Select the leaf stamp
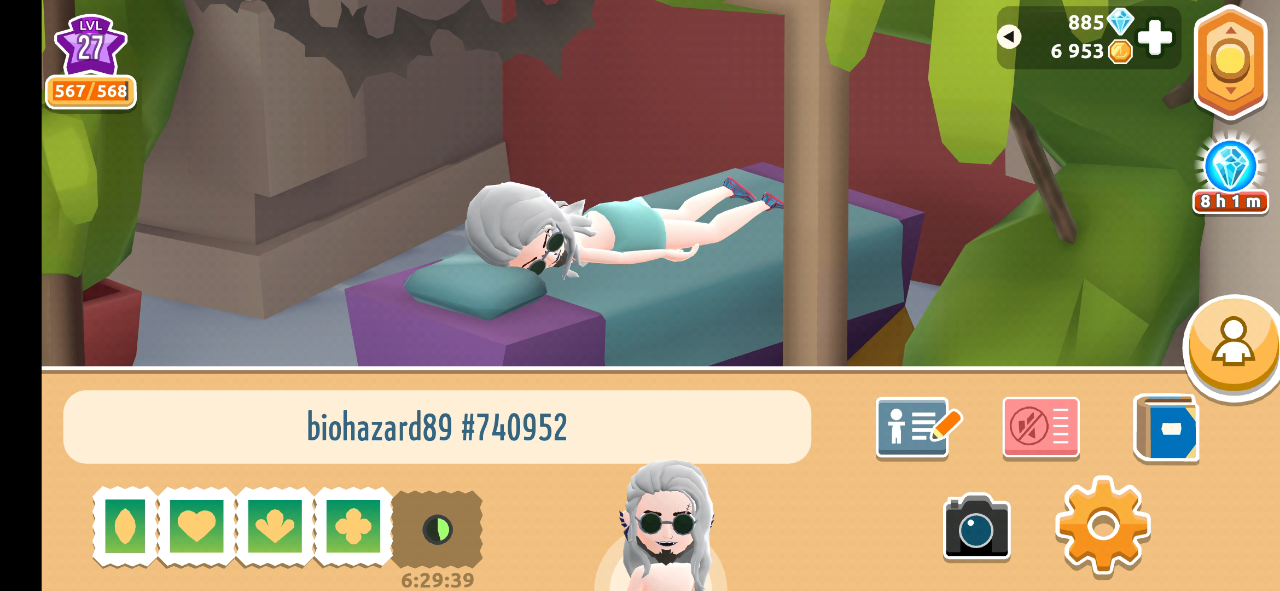The image size is (1280, 591). pyautogui.click(x=125, y=526)
